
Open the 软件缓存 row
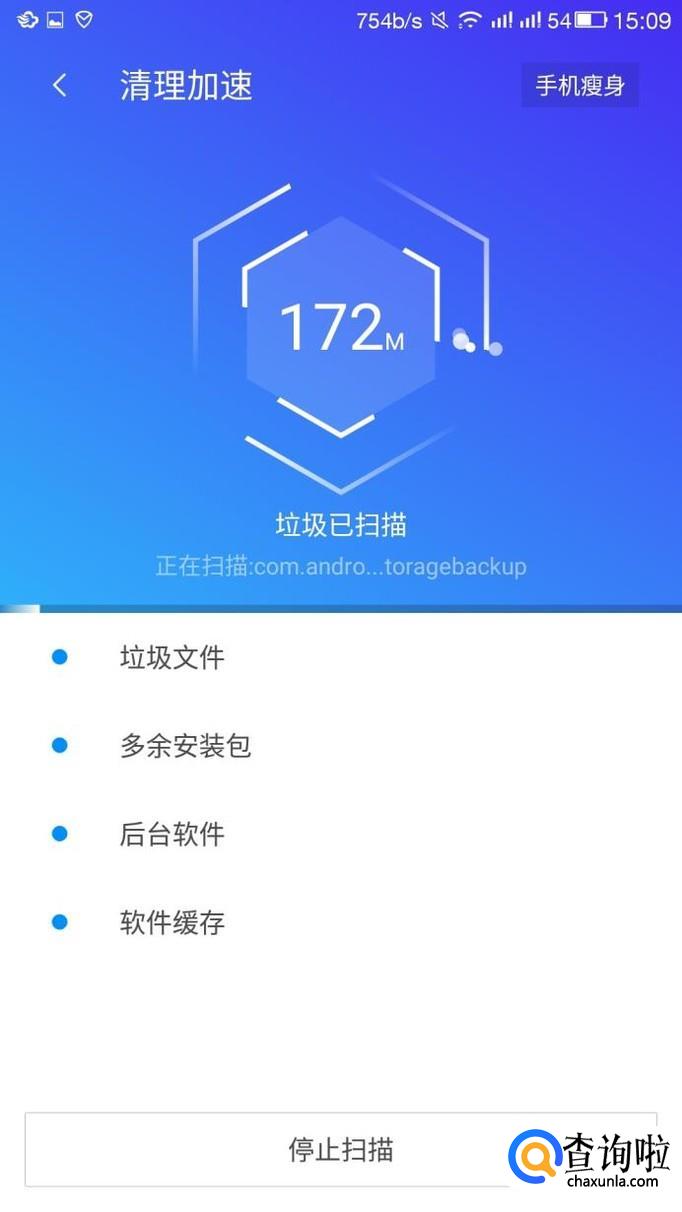(x=172, y=922)
